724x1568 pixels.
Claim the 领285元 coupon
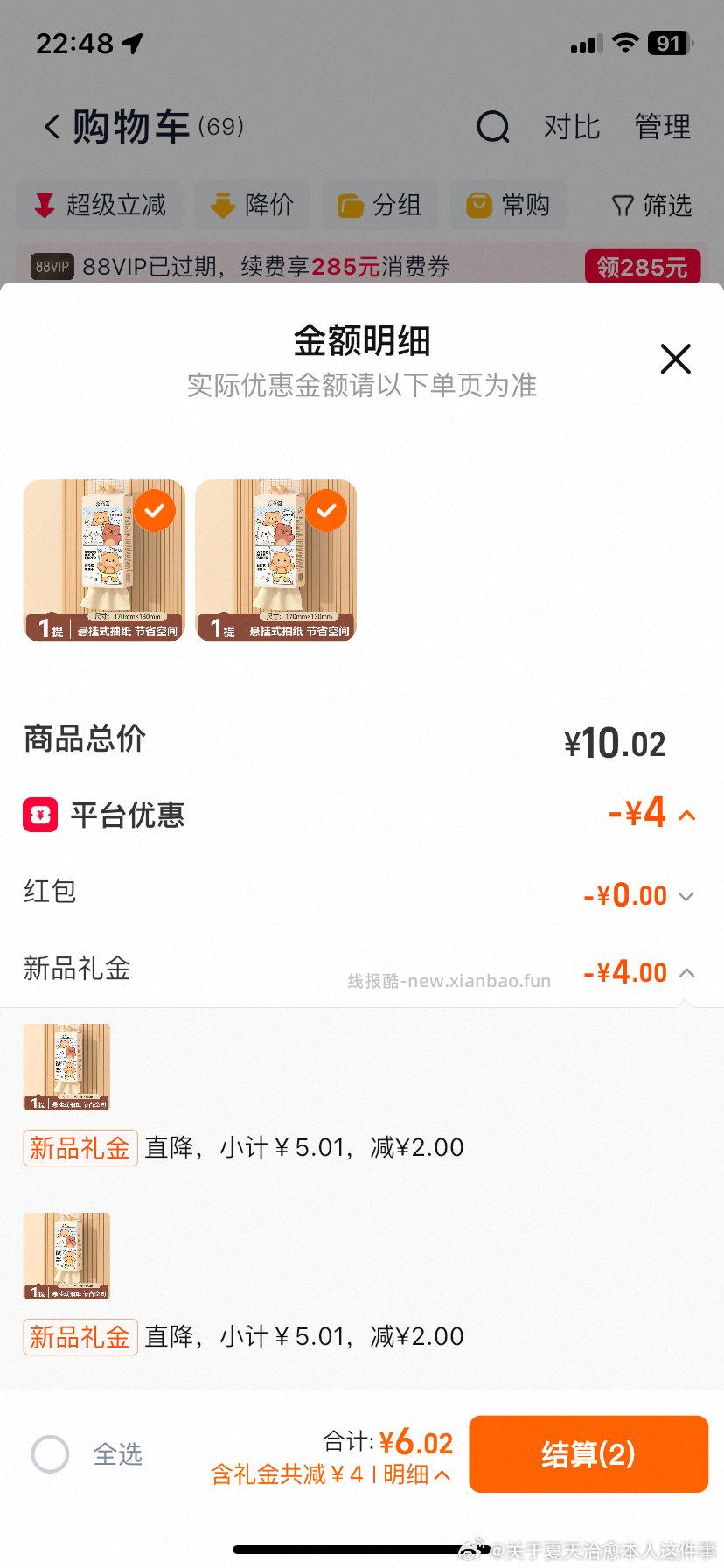point(643,267)
